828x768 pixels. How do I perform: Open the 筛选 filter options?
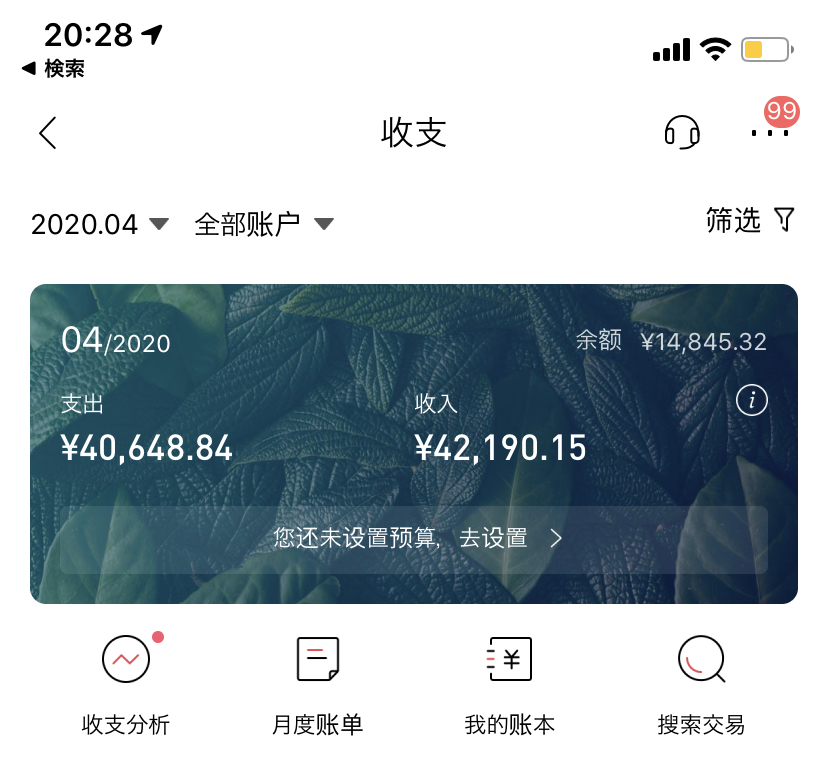[750, 220]
